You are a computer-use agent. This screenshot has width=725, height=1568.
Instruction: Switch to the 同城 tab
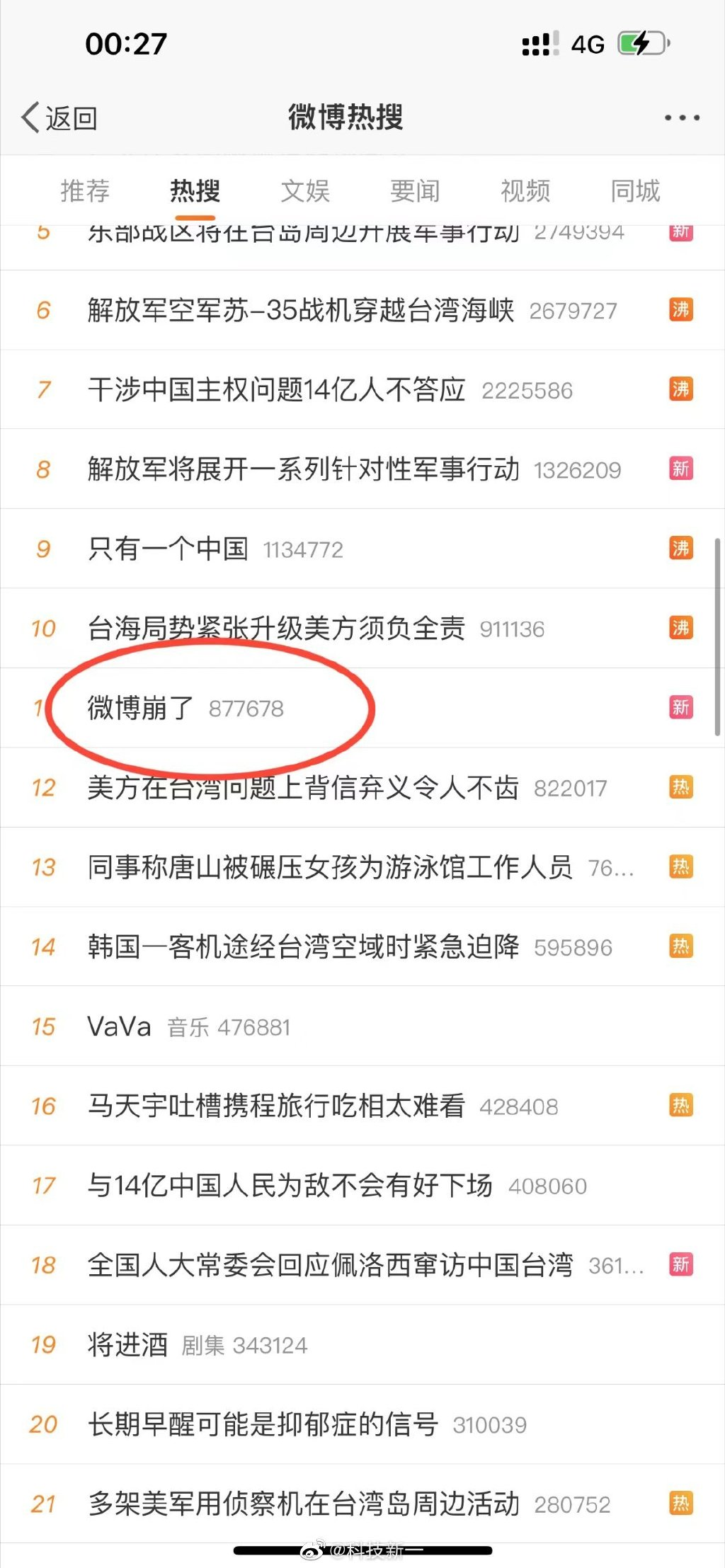[635, 191]
